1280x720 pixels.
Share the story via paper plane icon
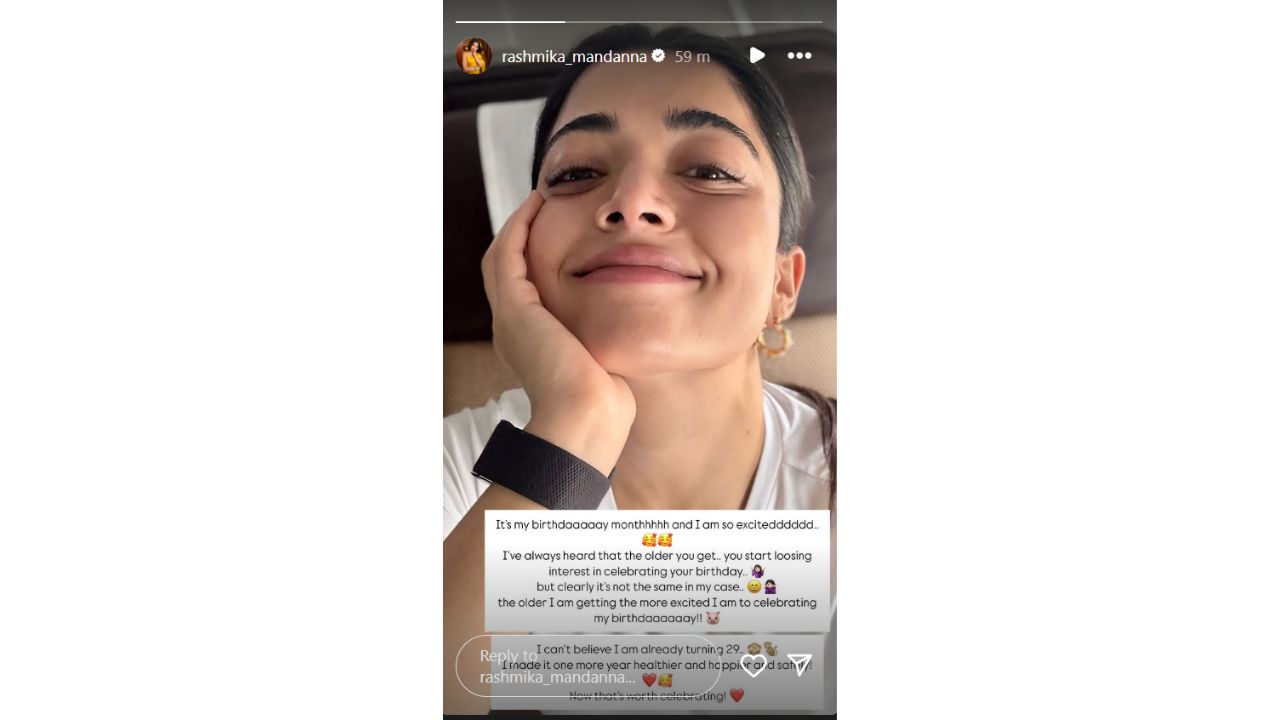(799, 665)
